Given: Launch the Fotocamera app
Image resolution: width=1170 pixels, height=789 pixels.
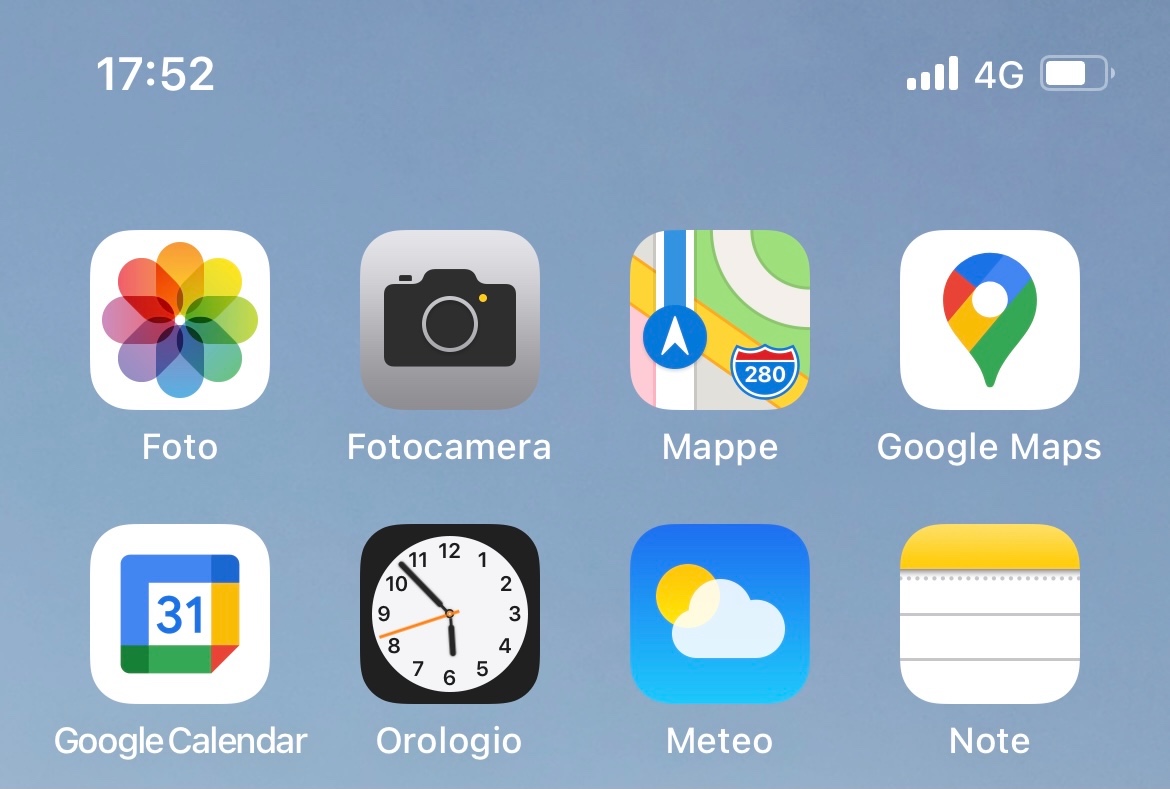Looking at the screenshot, I should click(x=450, y=320).
